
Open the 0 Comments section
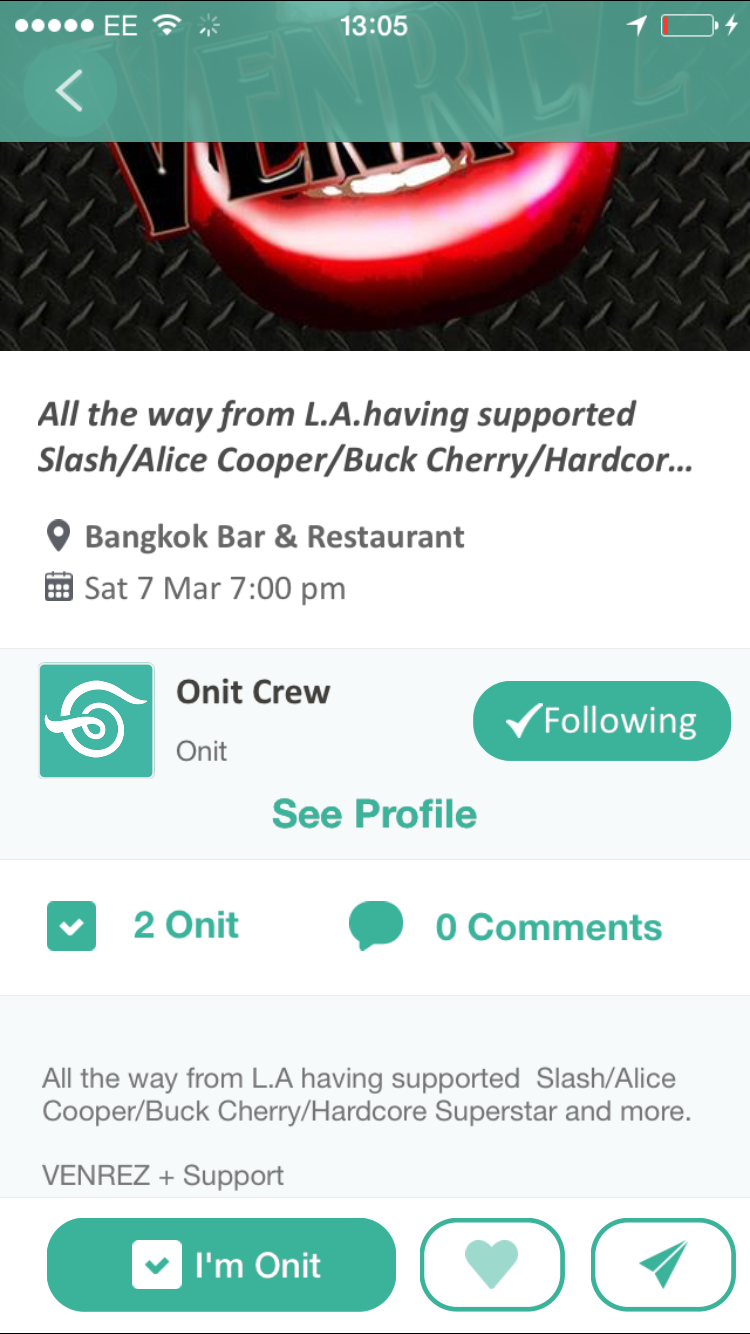tap(547, 927)
